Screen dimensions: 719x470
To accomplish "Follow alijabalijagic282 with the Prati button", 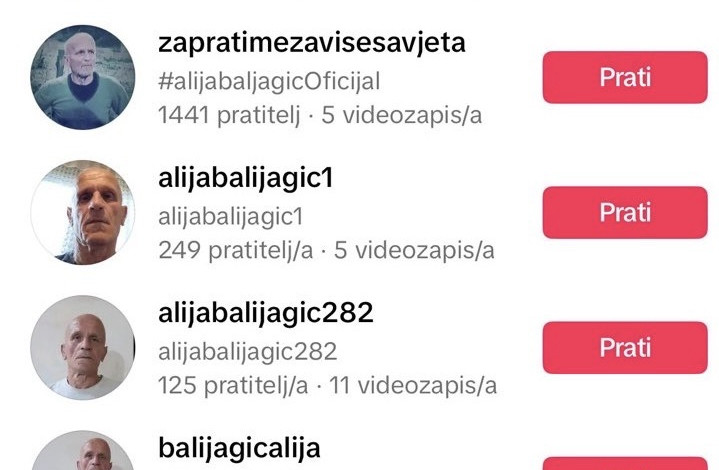I will tap(624, 347).
